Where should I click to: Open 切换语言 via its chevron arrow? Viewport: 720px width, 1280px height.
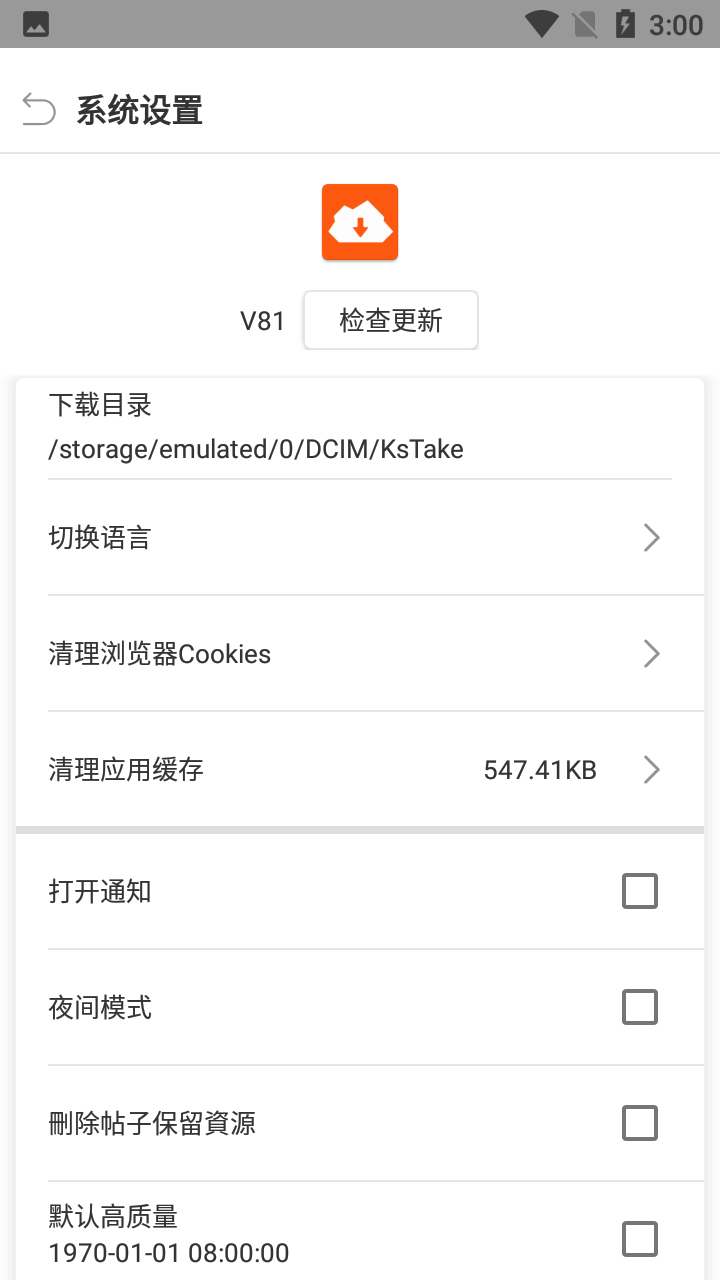click(651, 538)
